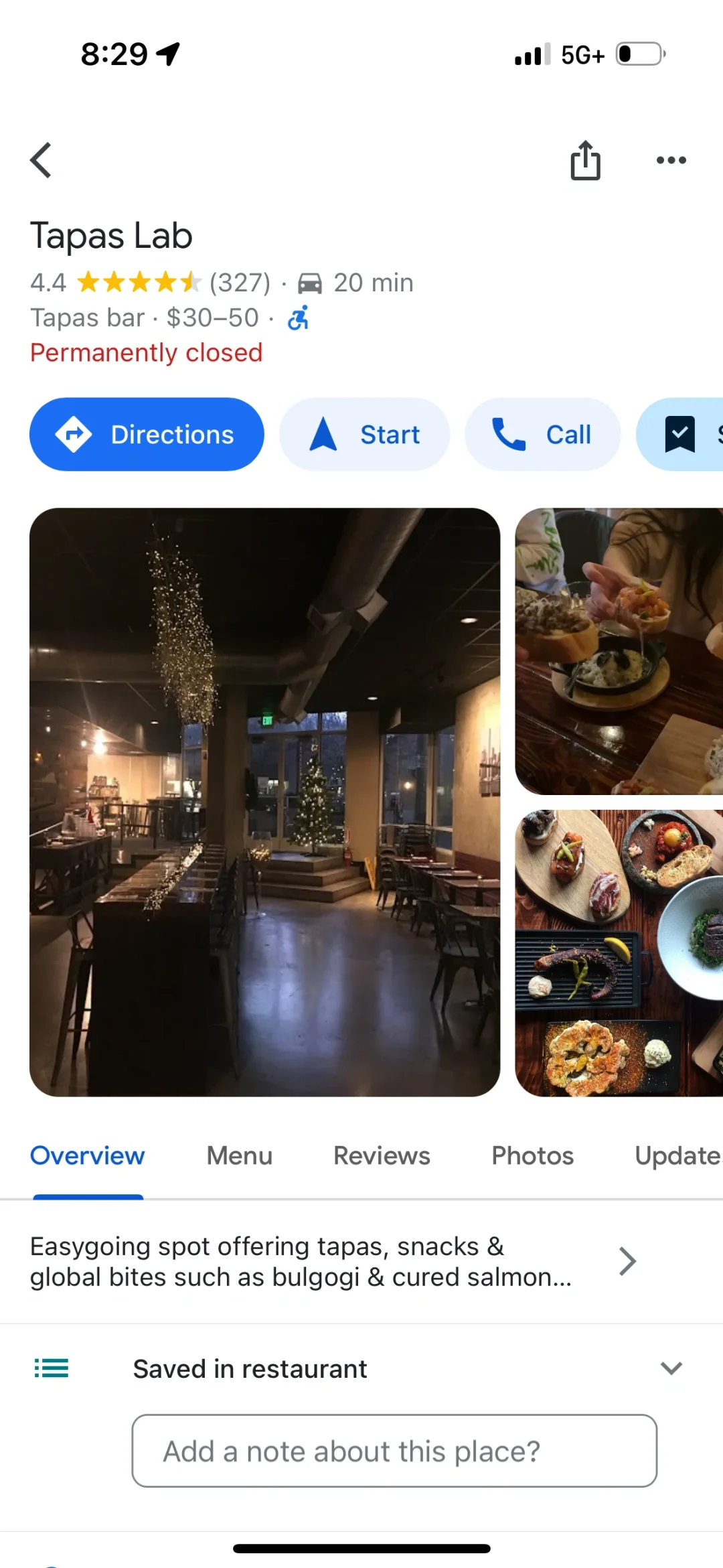Viewport: 723px width, 1568px height.
Task: Open the restaurant interior photo
Action: [x=264, y=802]
